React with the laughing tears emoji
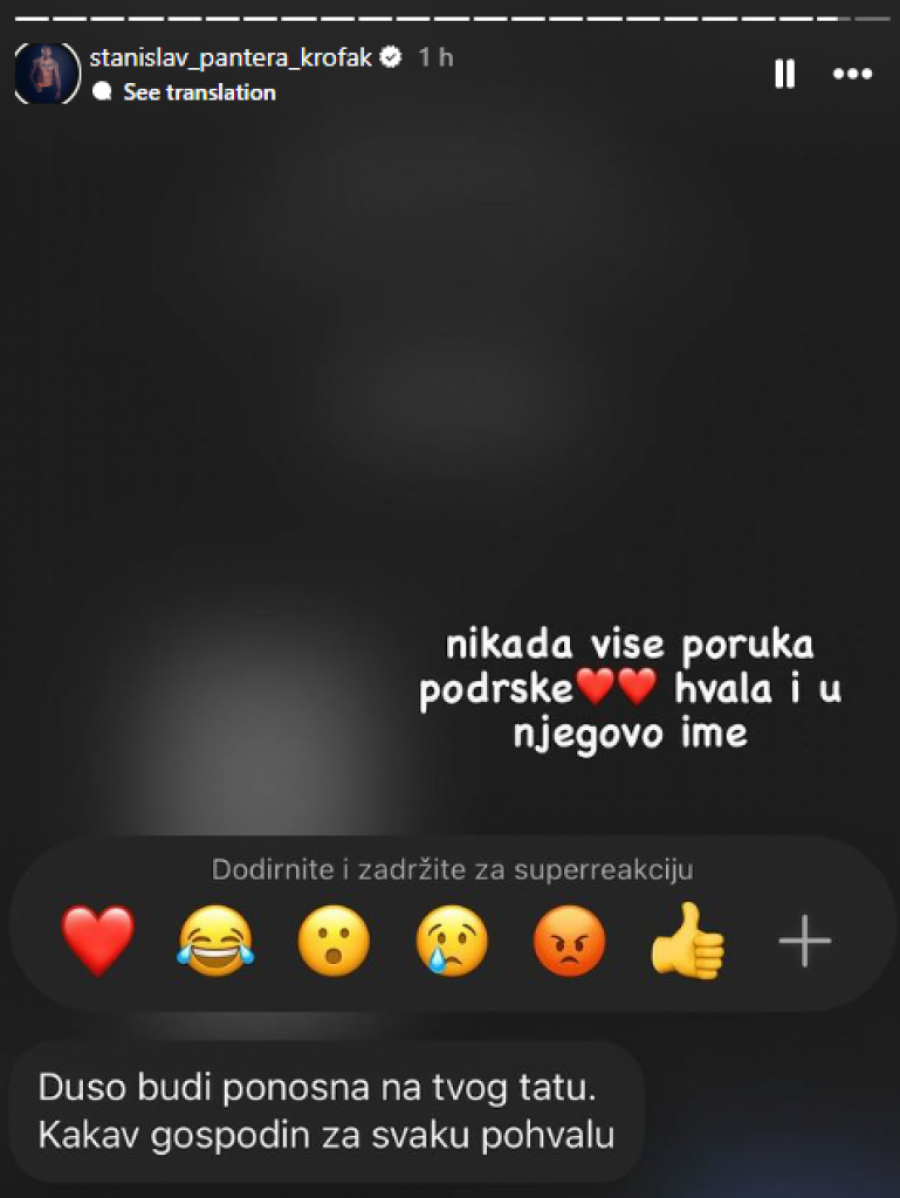Screen dimensions: 900x1198 pos(216,940)
